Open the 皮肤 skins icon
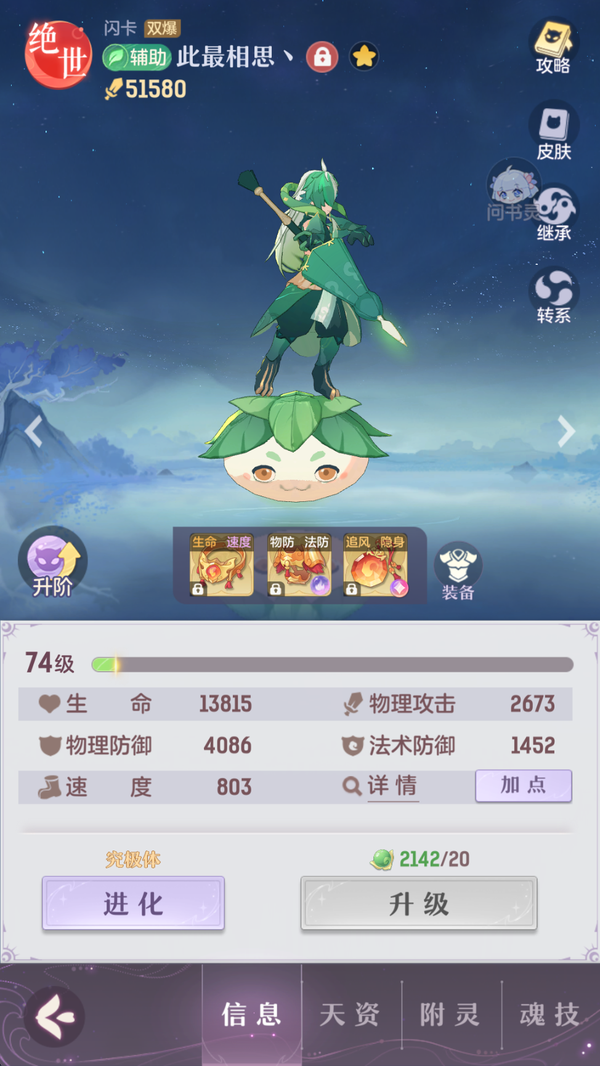This screenshot has height=1066, width=600. point(552,130)
